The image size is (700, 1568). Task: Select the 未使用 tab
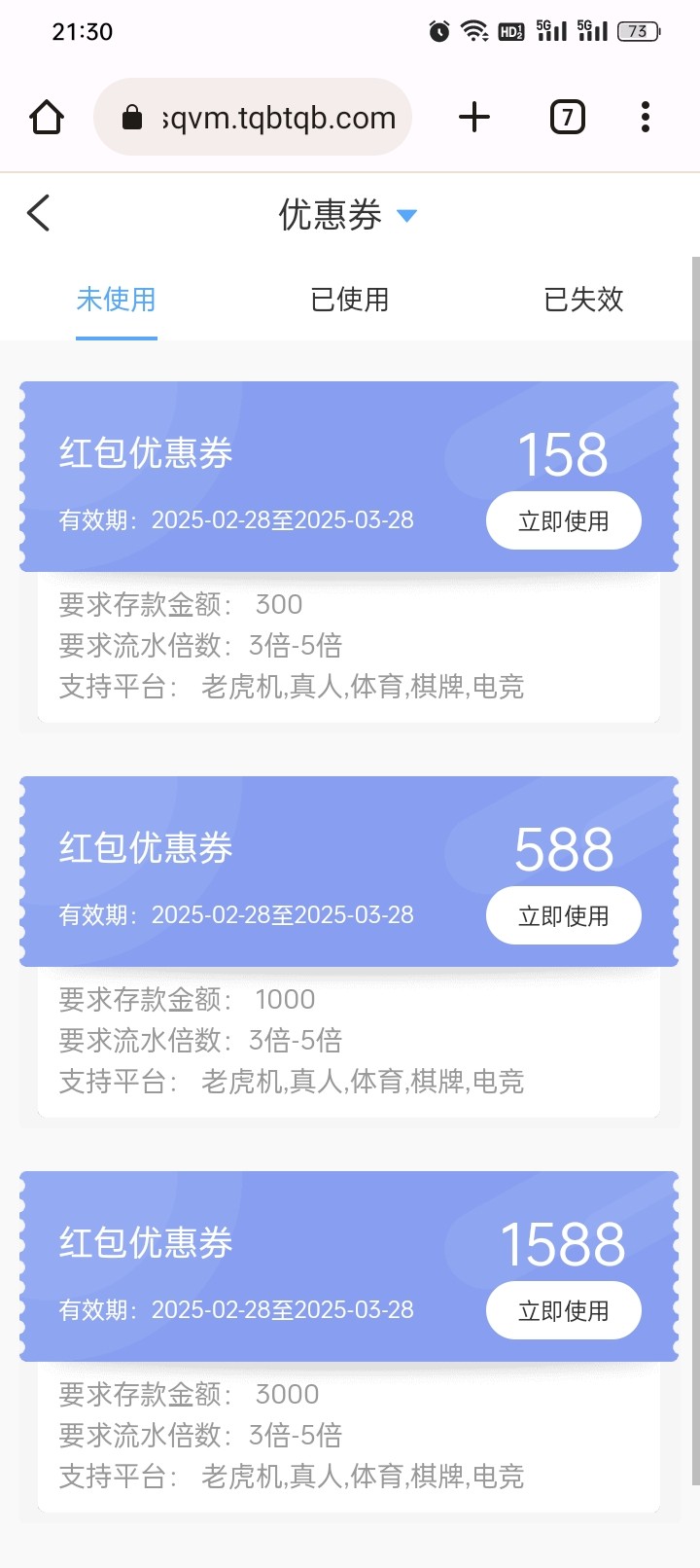pyautogui.click(x=117, y=300)
